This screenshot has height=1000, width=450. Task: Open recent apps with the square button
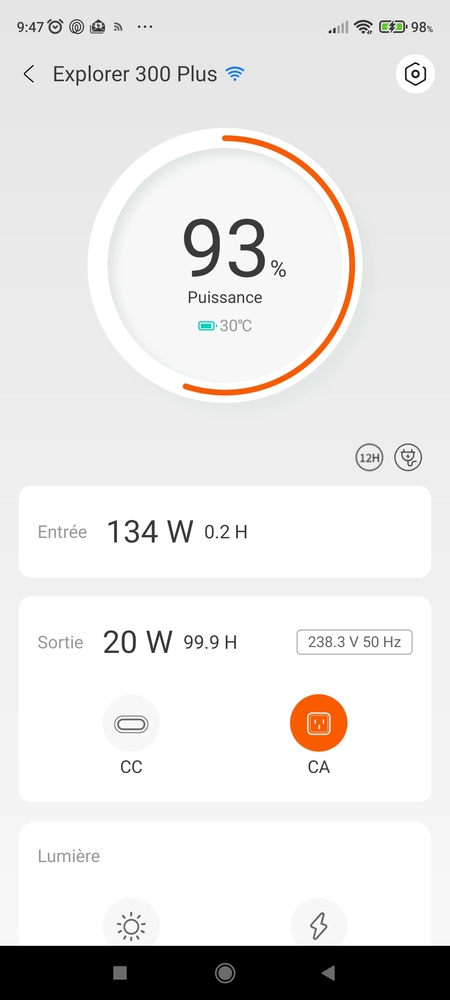click(120, 973)
